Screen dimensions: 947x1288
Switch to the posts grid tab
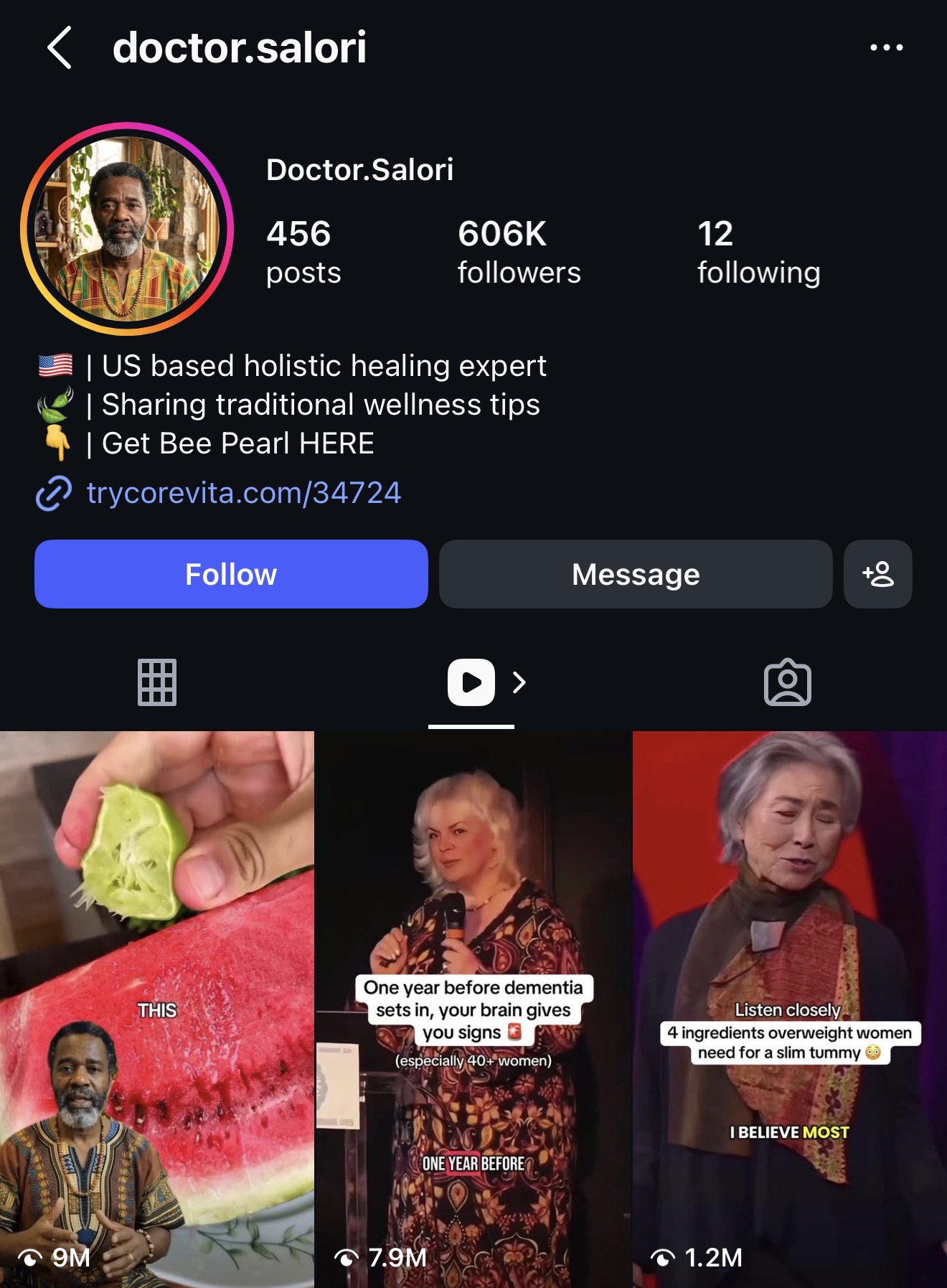tap(156, 682)
